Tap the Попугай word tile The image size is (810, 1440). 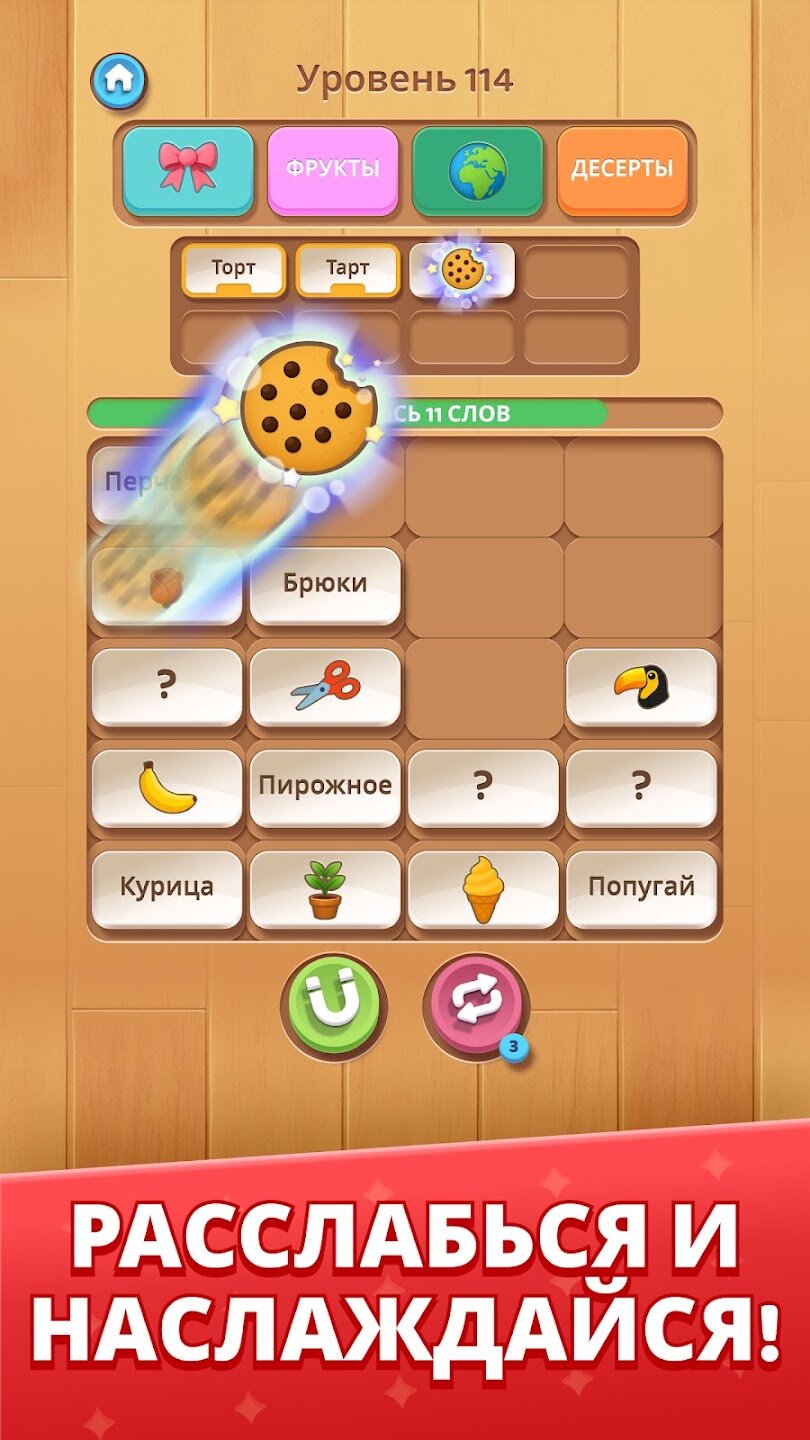point(641,888)
